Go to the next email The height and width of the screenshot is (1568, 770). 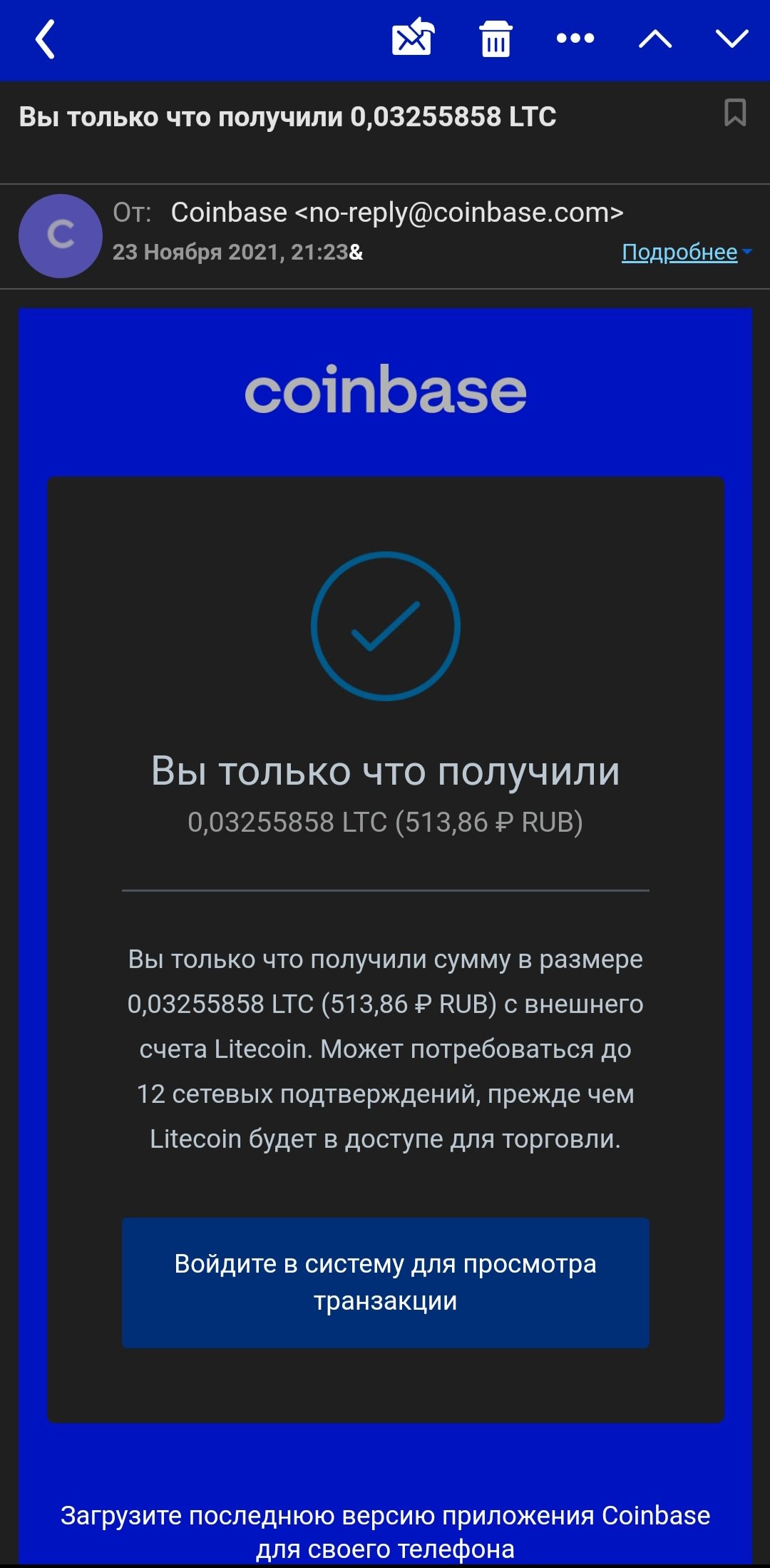[x=732, y=39]
